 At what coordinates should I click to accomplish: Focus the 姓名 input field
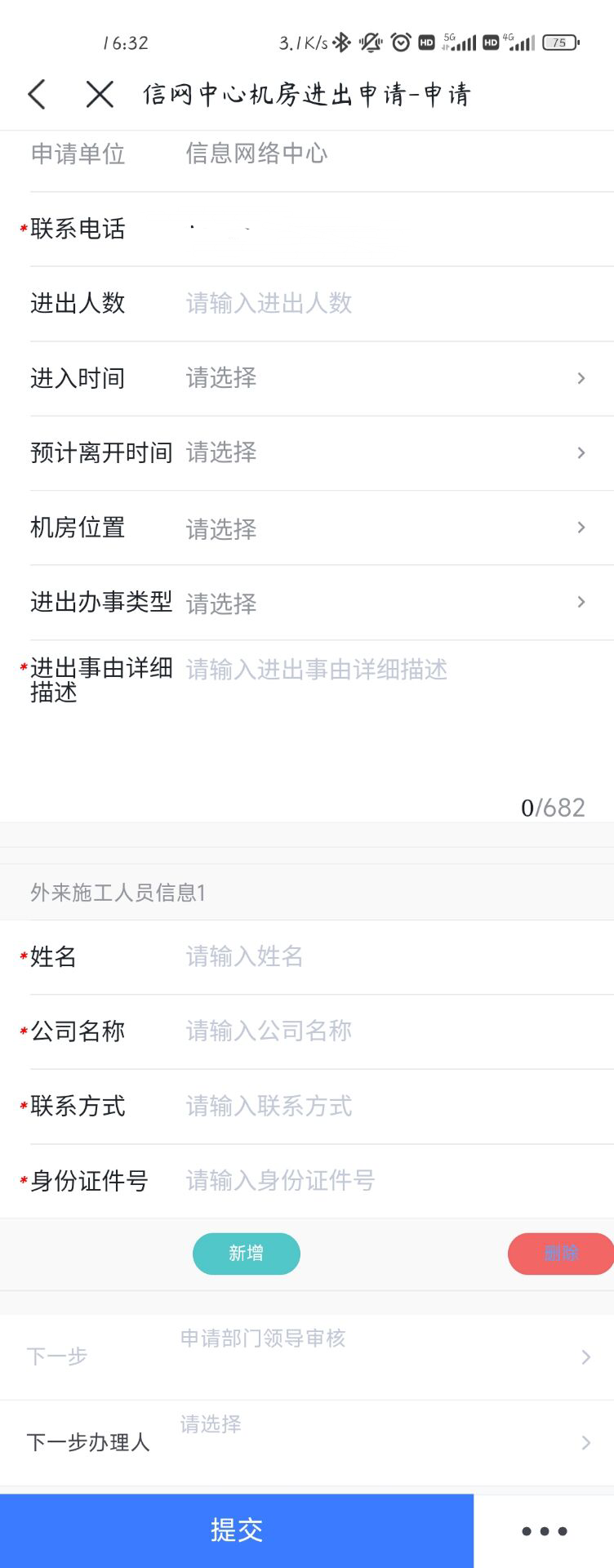(x=384, y=956)
